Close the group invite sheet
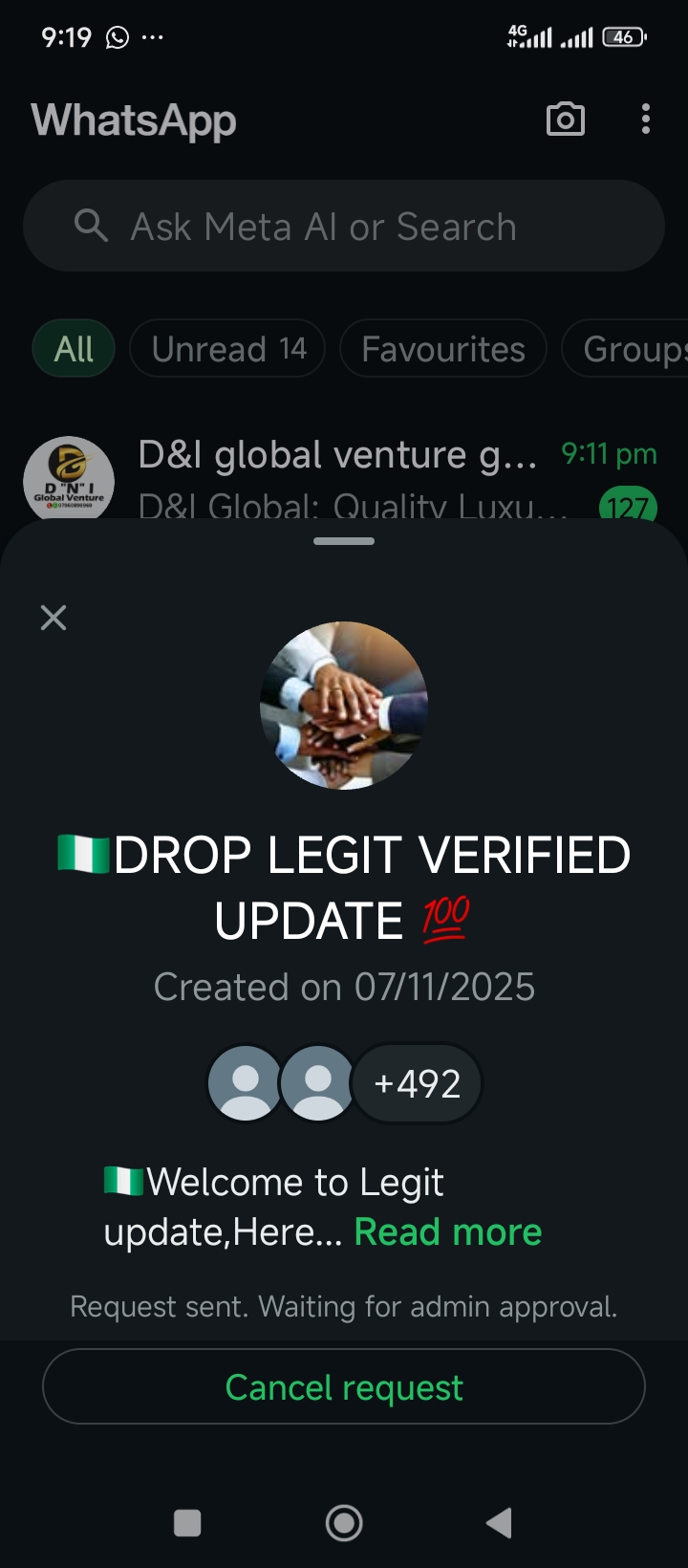This screenshot has width=688, height=1568. (x=54, y=618)
